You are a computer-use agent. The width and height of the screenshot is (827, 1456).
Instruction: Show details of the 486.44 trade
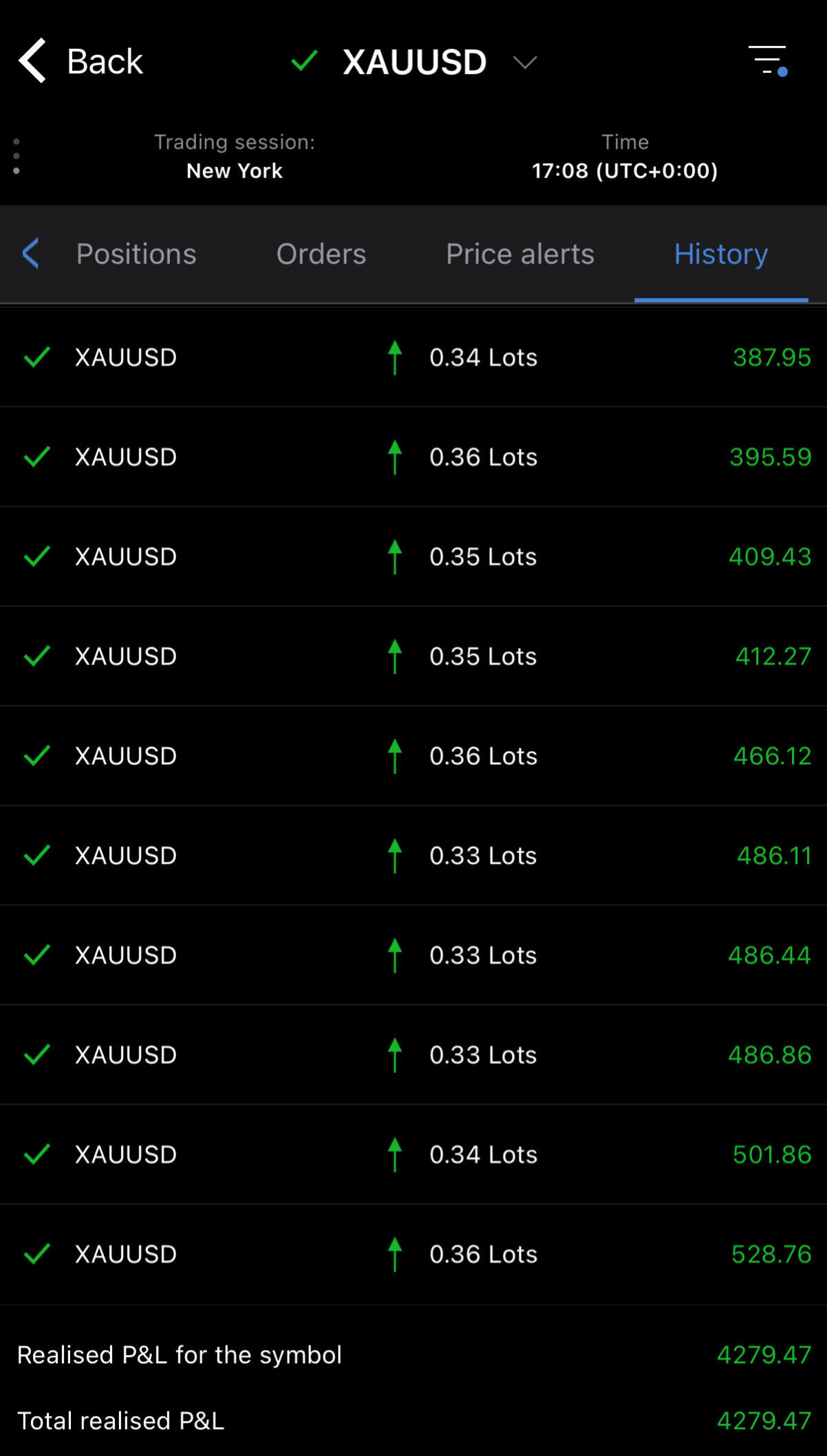tap(413, 955)
